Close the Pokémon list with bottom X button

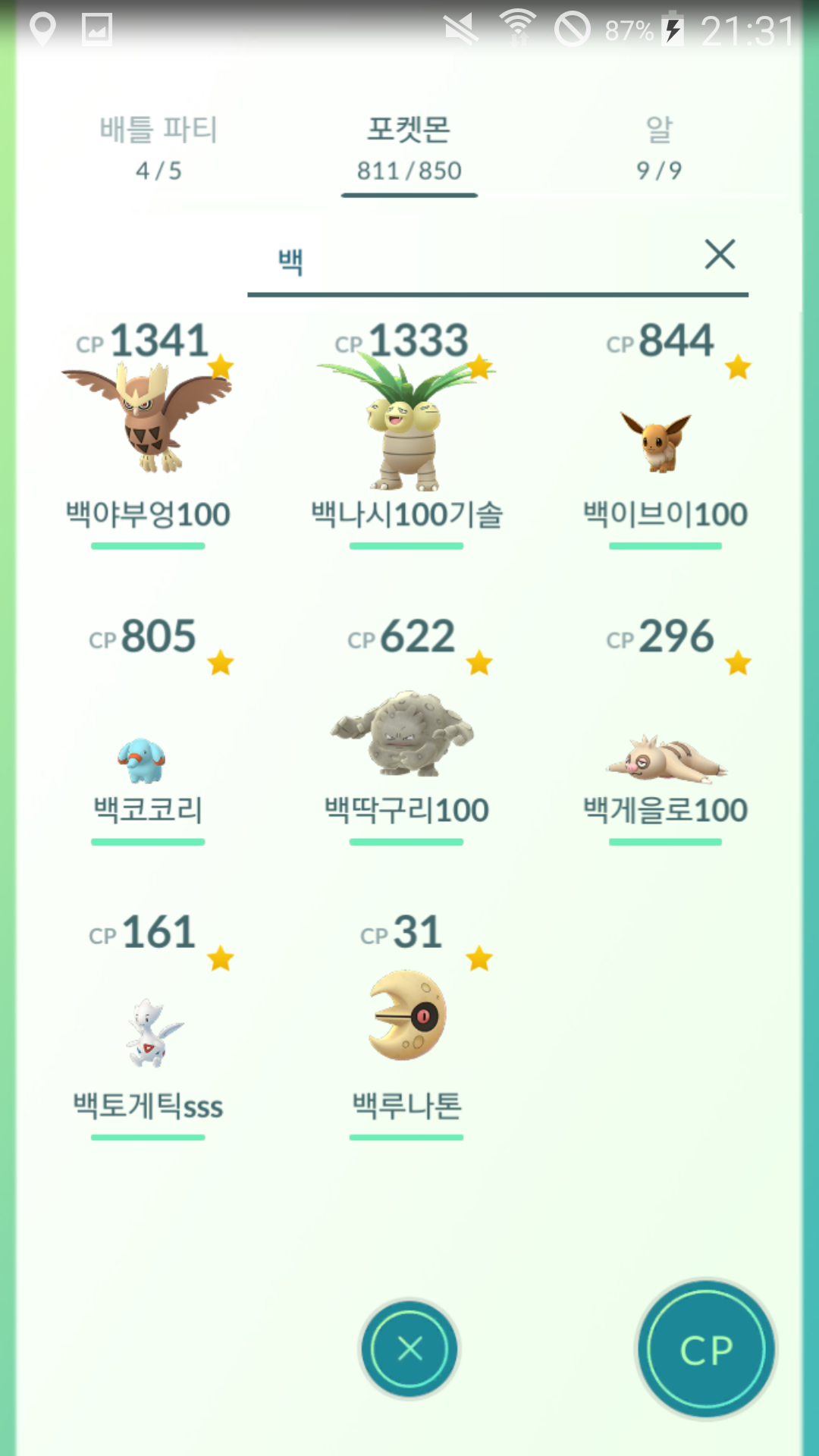click(x=409, y=1349)
